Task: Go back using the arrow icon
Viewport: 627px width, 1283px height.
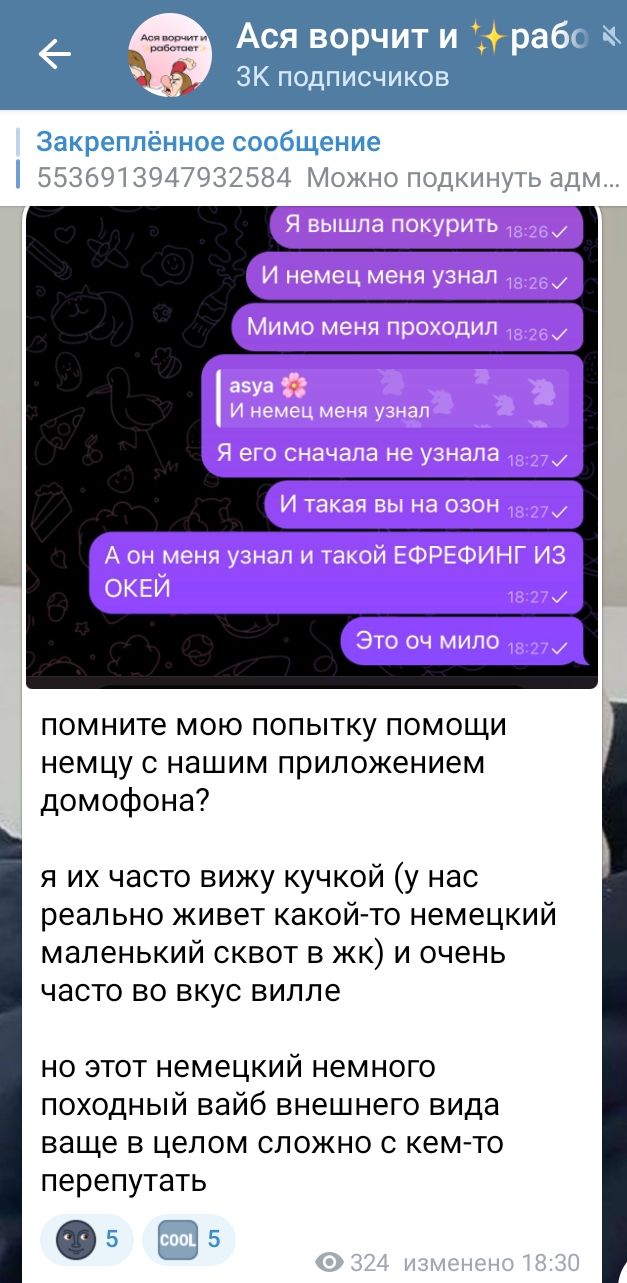Action: click(x=54, y=56)
